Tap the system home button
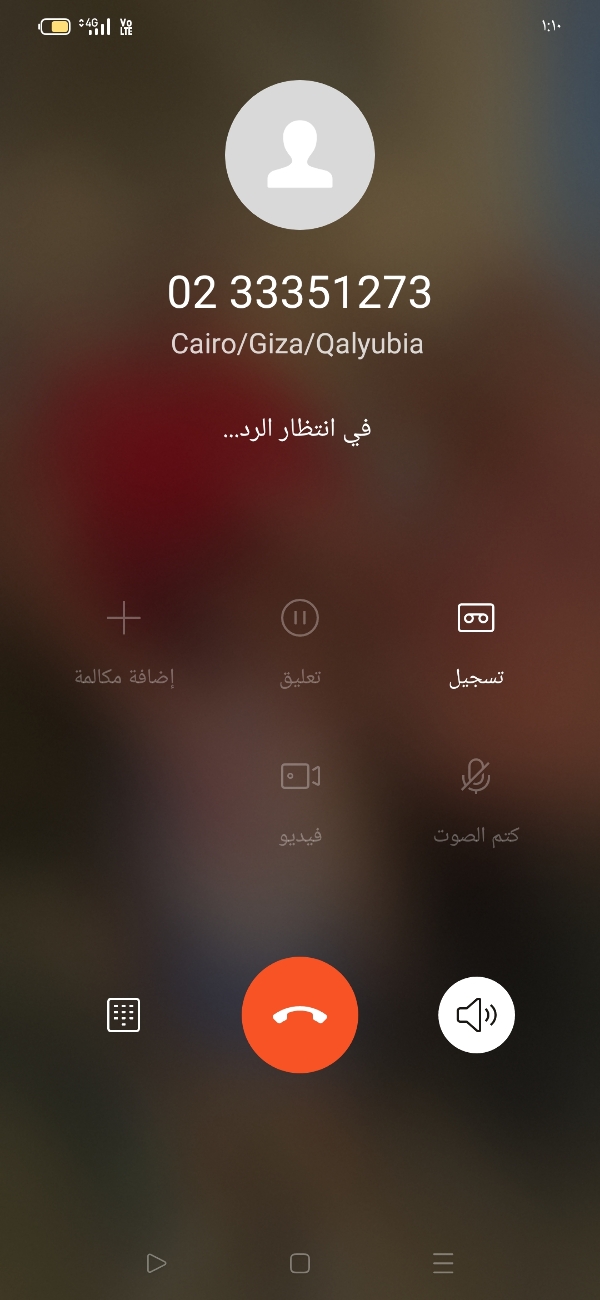This screenshot has height=1300, width=600. (x=300, y=1263)
